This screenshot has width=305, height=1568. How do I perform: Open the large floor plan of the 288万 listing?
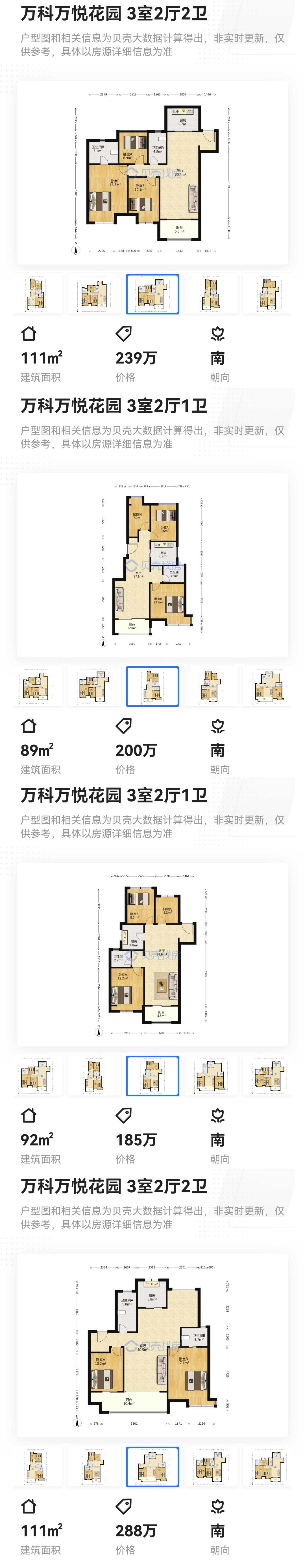[x=152, y=1345]
